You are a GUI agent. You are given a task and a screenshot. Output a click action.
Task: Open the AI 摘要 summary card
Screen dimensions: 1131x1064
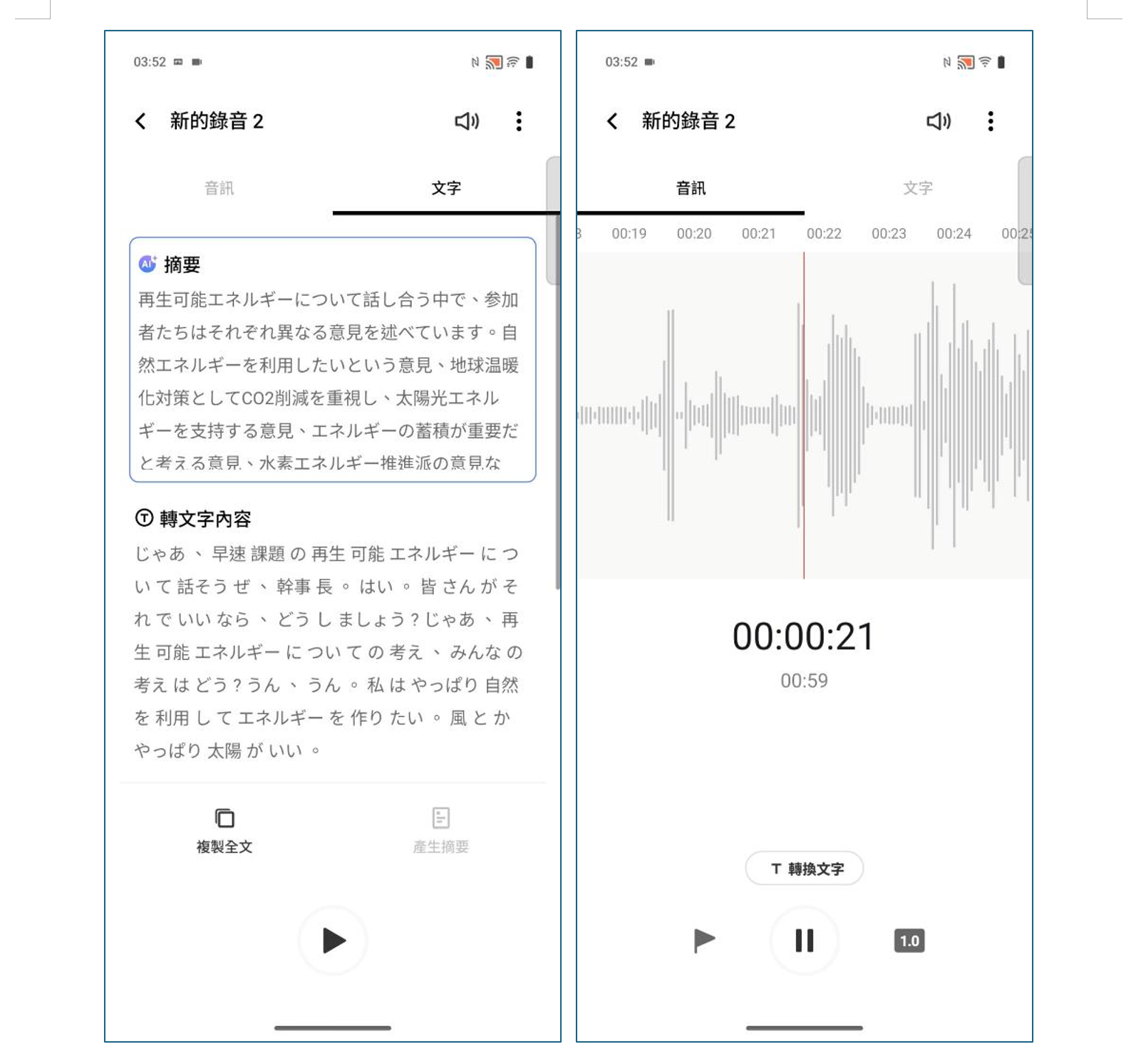point(333,360)
